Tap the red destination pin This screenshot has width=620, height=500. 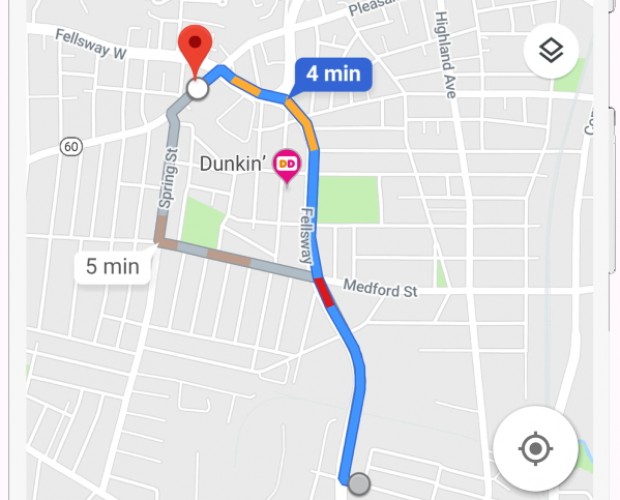coord(195,48)
